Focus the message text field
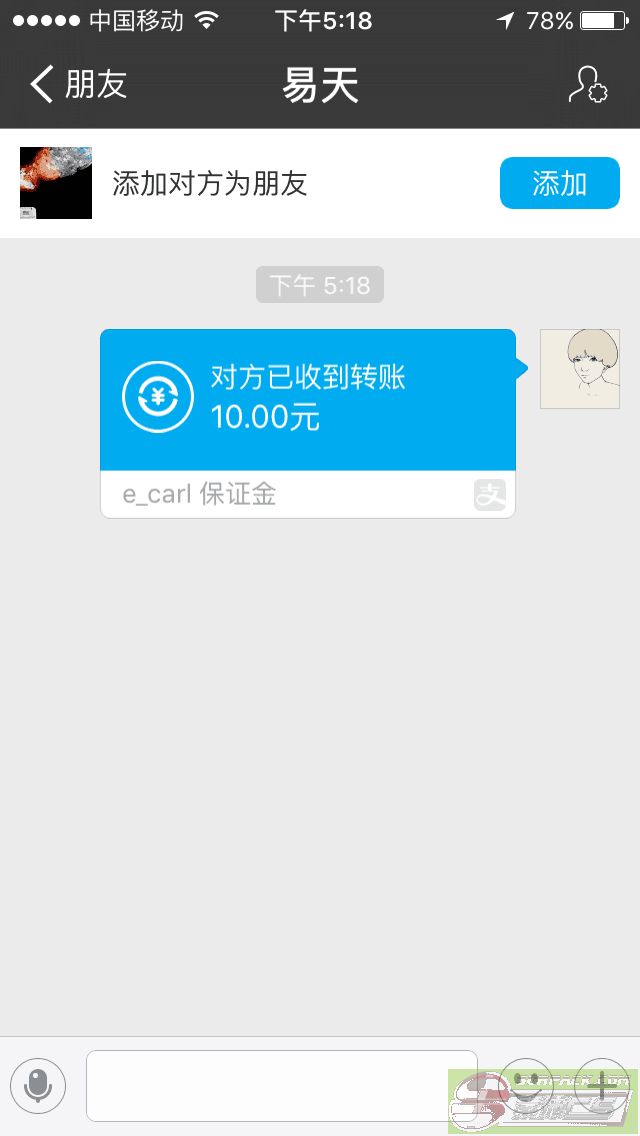 coord(282,1086)
